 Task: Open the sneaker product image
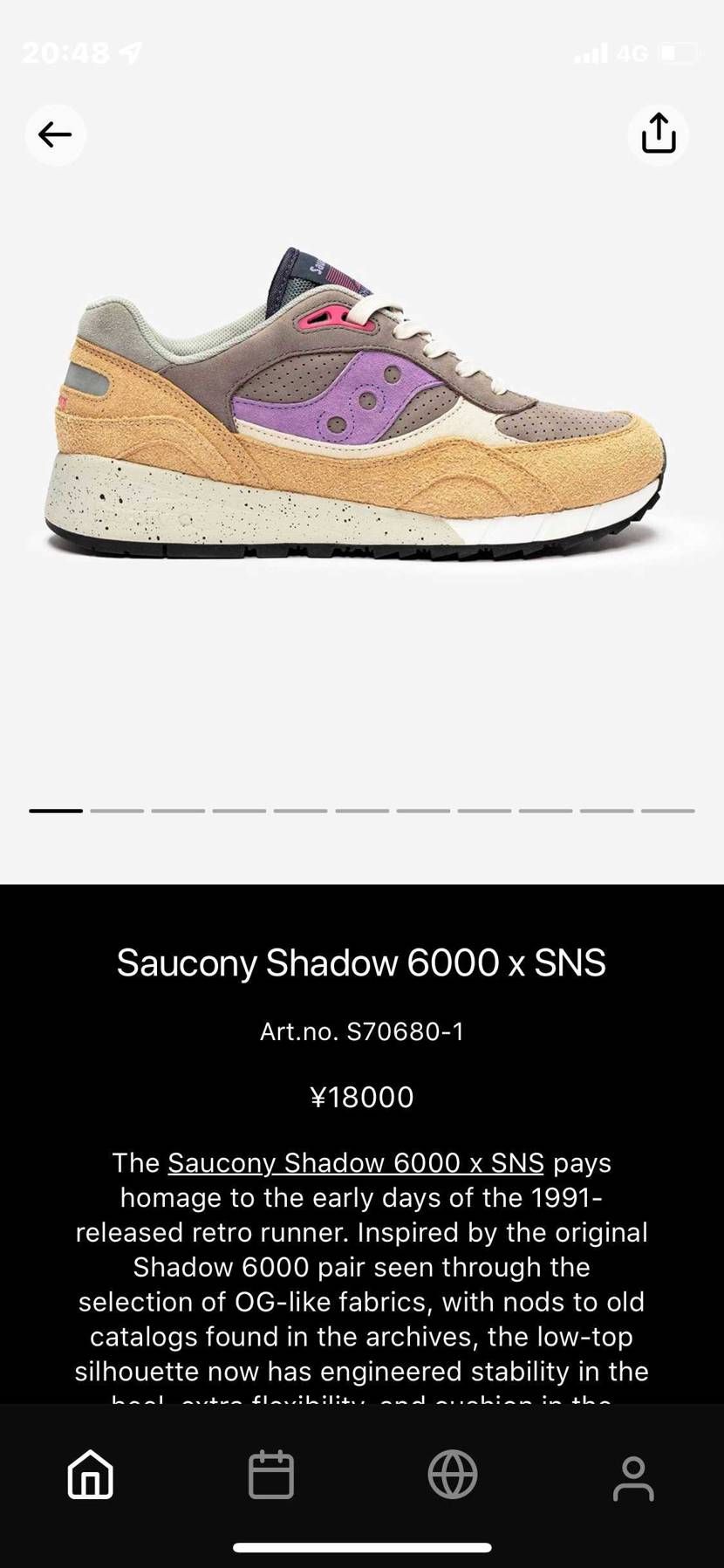coord(358,410)
